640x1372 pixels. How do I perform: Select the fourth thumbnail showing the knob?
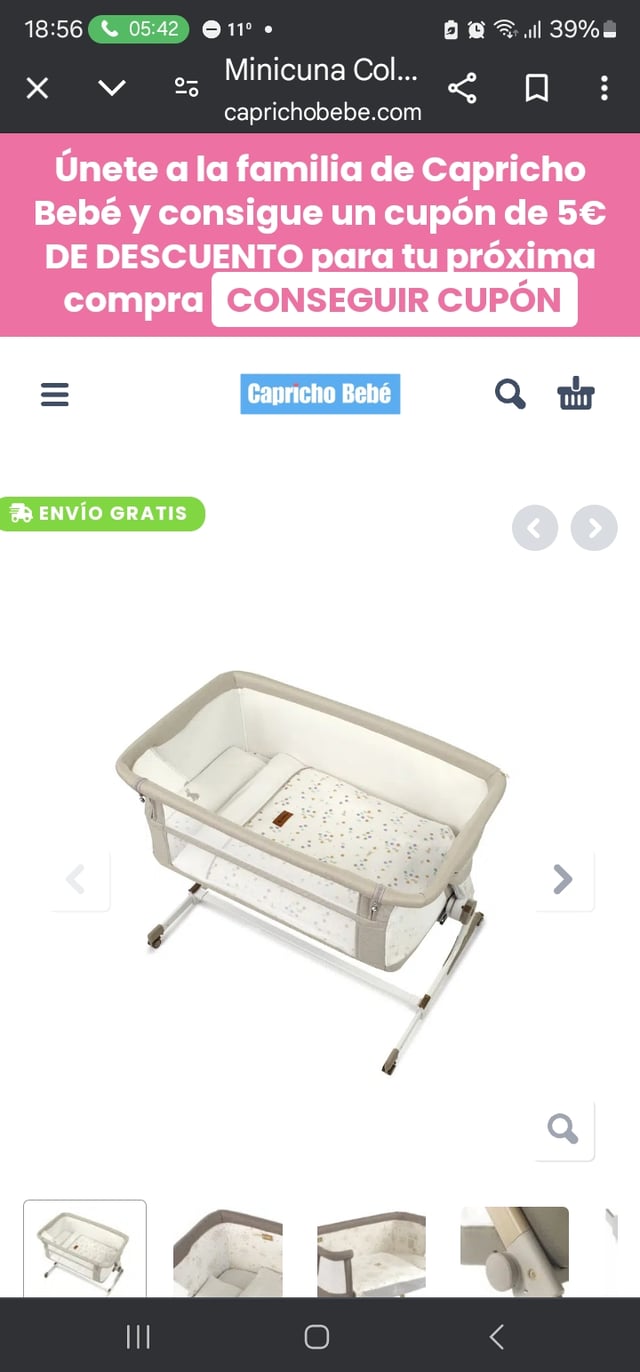514,1250
